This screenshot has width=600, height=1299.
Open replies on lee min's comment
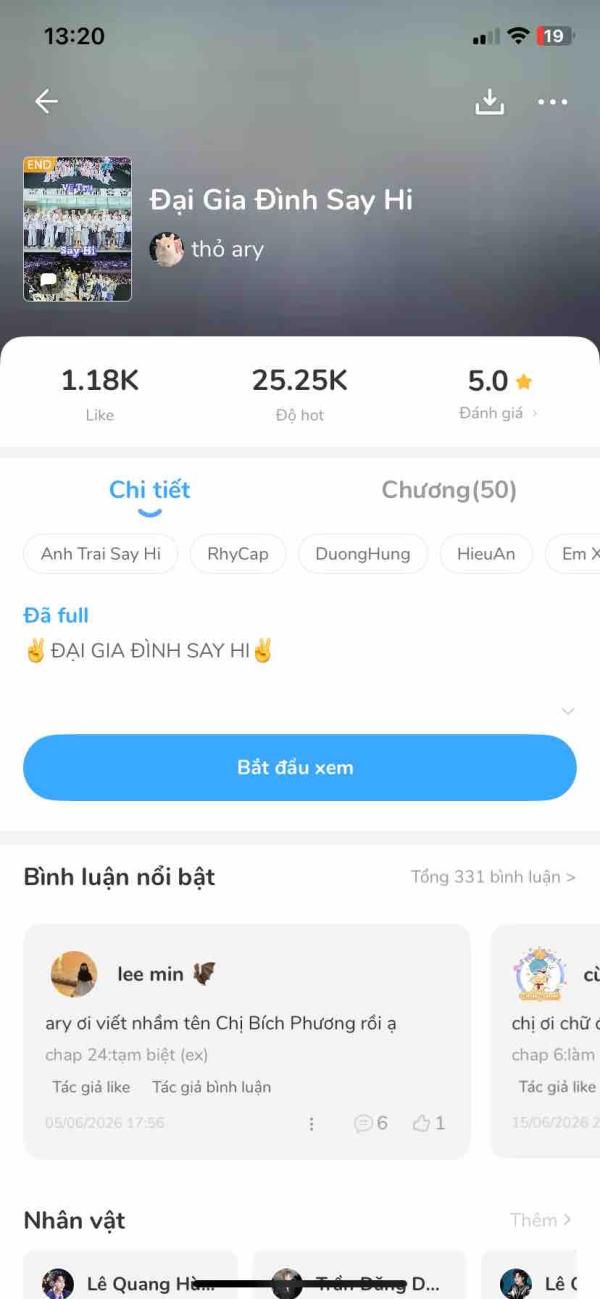[370, 1124]
